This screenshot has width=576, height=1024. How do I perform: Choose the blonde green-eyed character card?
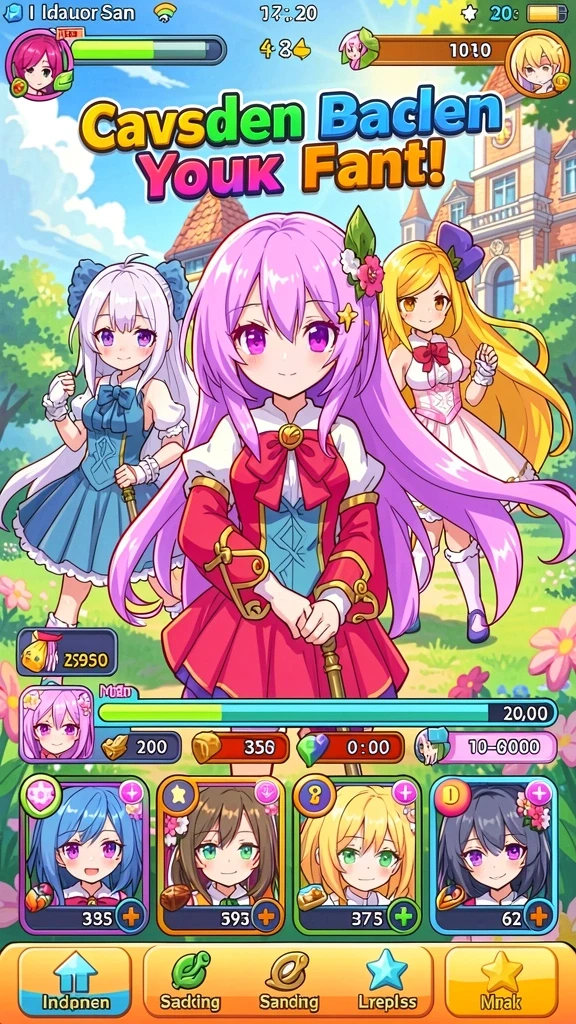[x=357, y=856]
